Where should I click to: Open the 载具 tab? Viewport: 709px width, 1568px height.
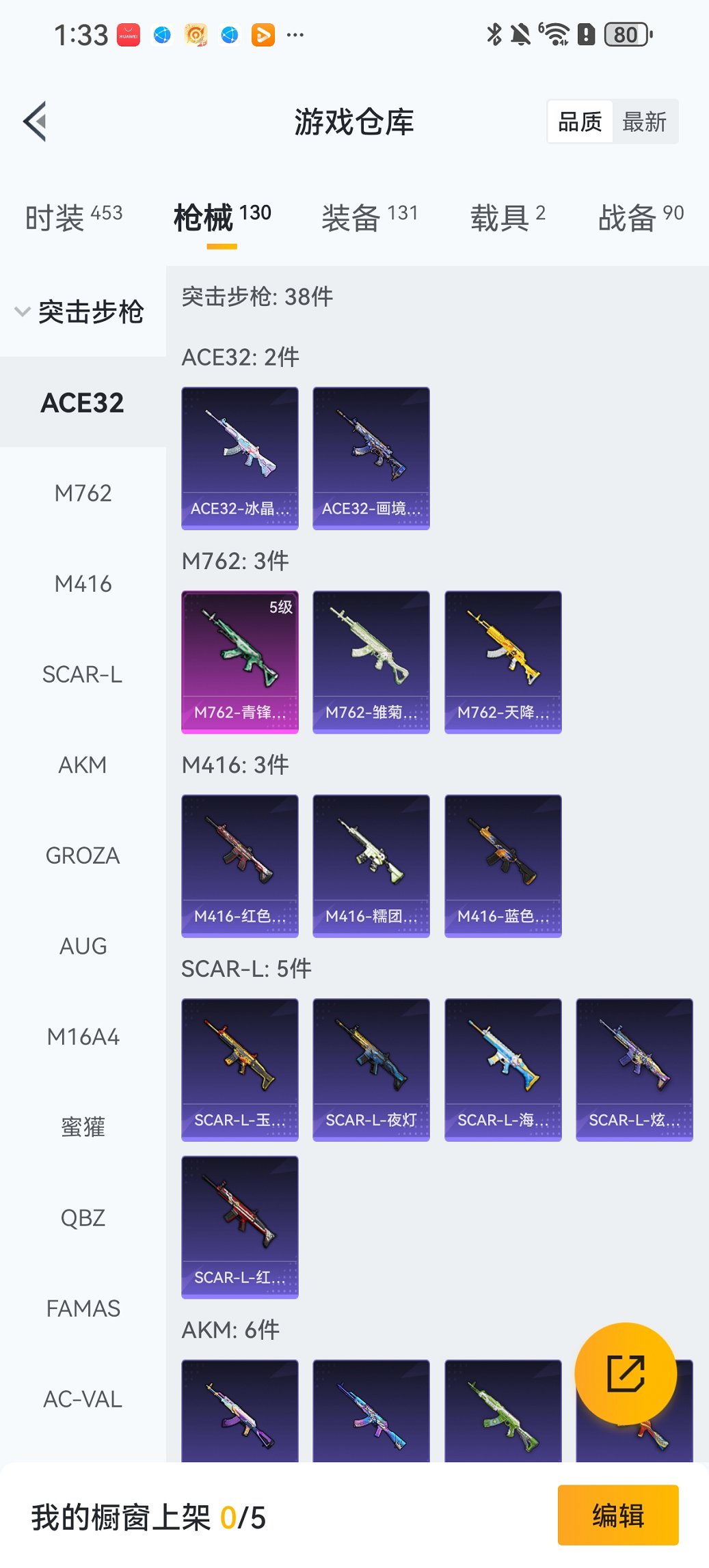point(507,217)
